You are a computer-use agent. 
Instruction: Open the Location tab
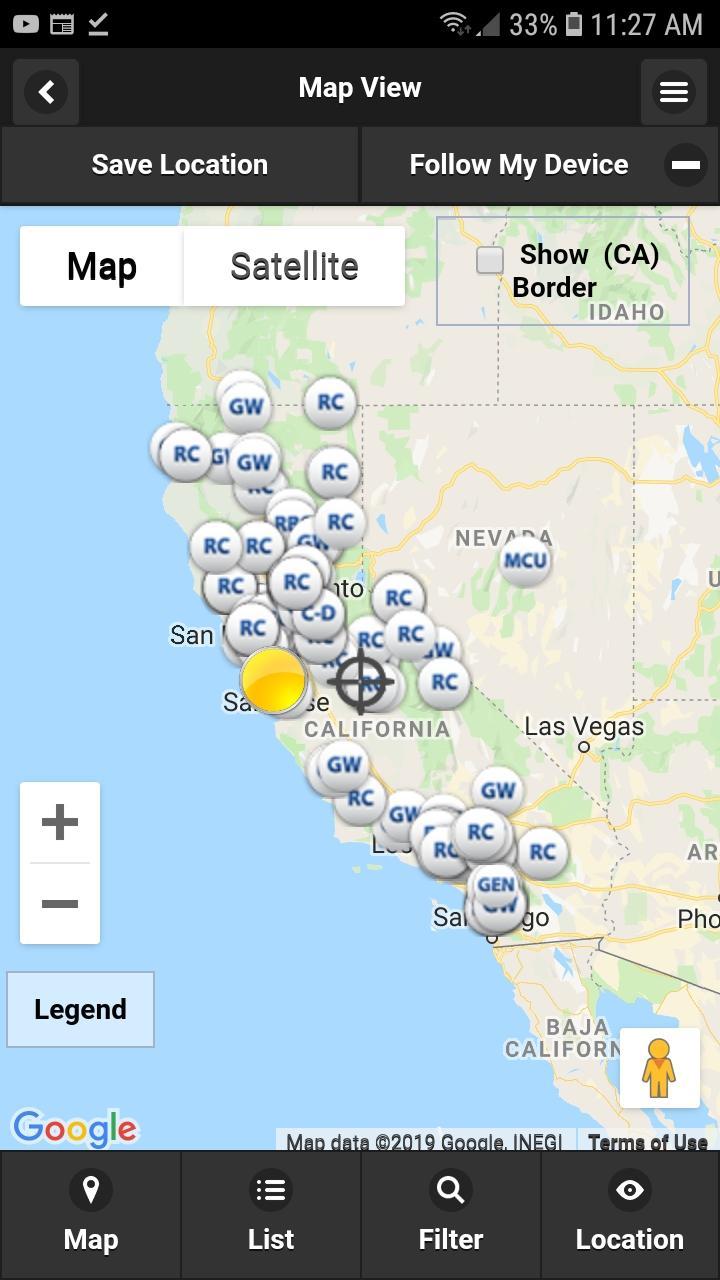click(629, 1214)
